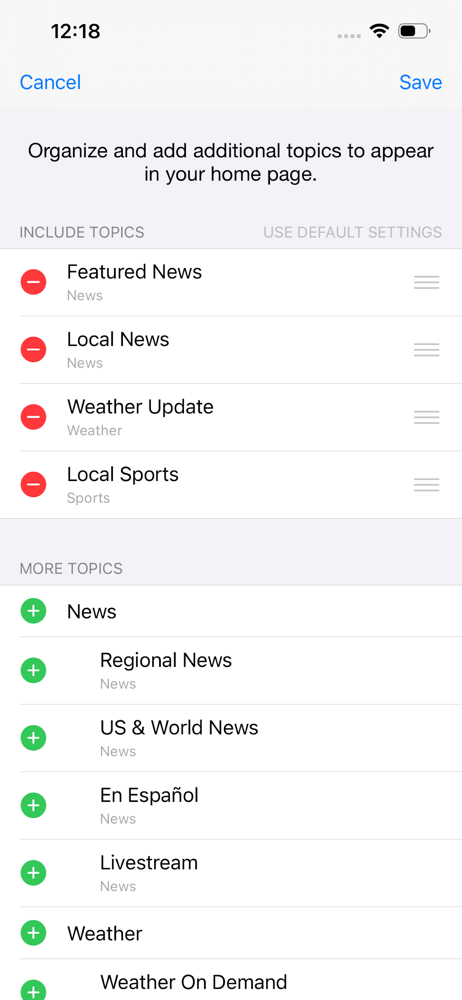
Task: Tap the reorder handle beside Featured News
Action: (x=426, y=283)
